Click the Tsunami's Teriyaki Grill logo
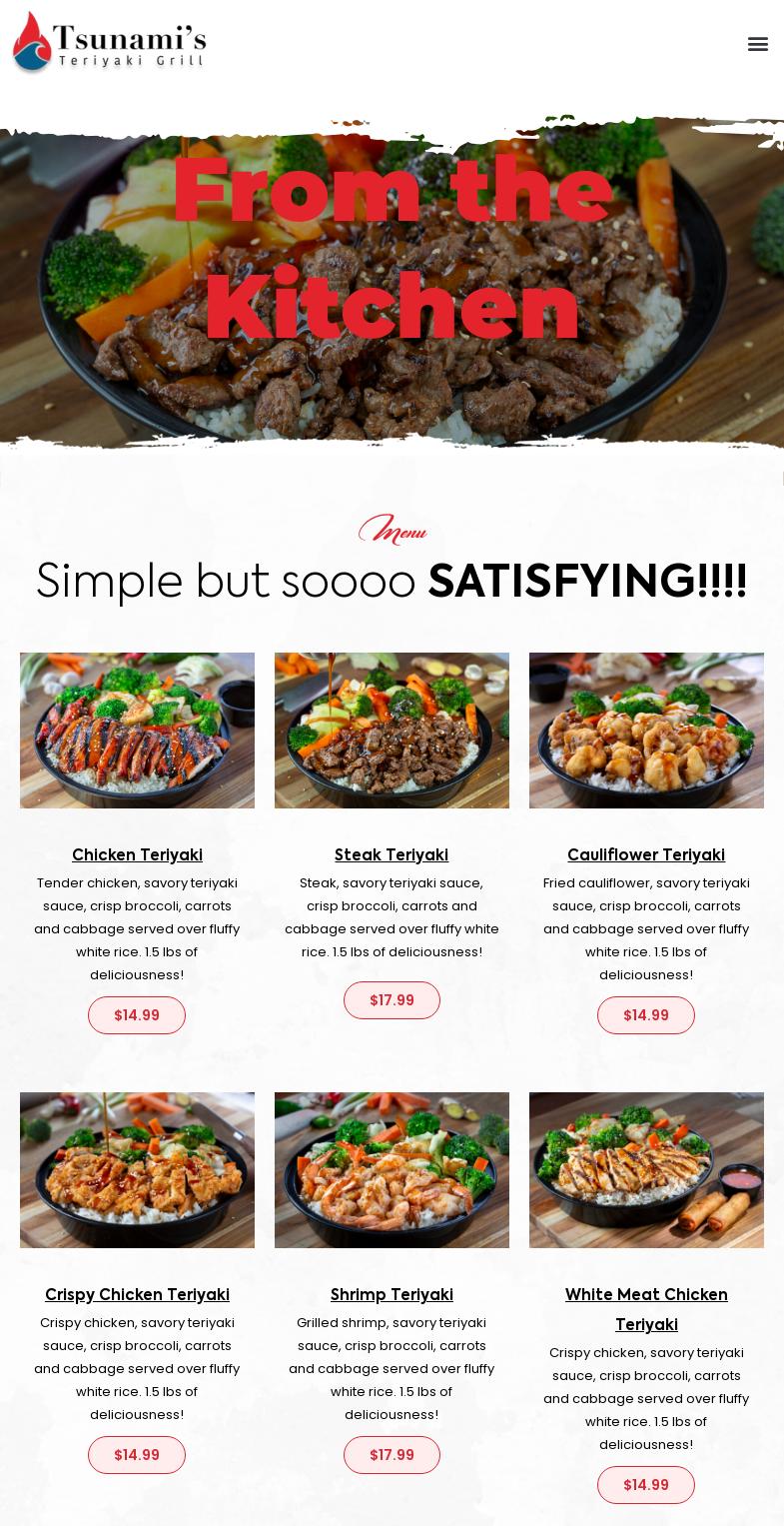 click(x=109, y=43)
